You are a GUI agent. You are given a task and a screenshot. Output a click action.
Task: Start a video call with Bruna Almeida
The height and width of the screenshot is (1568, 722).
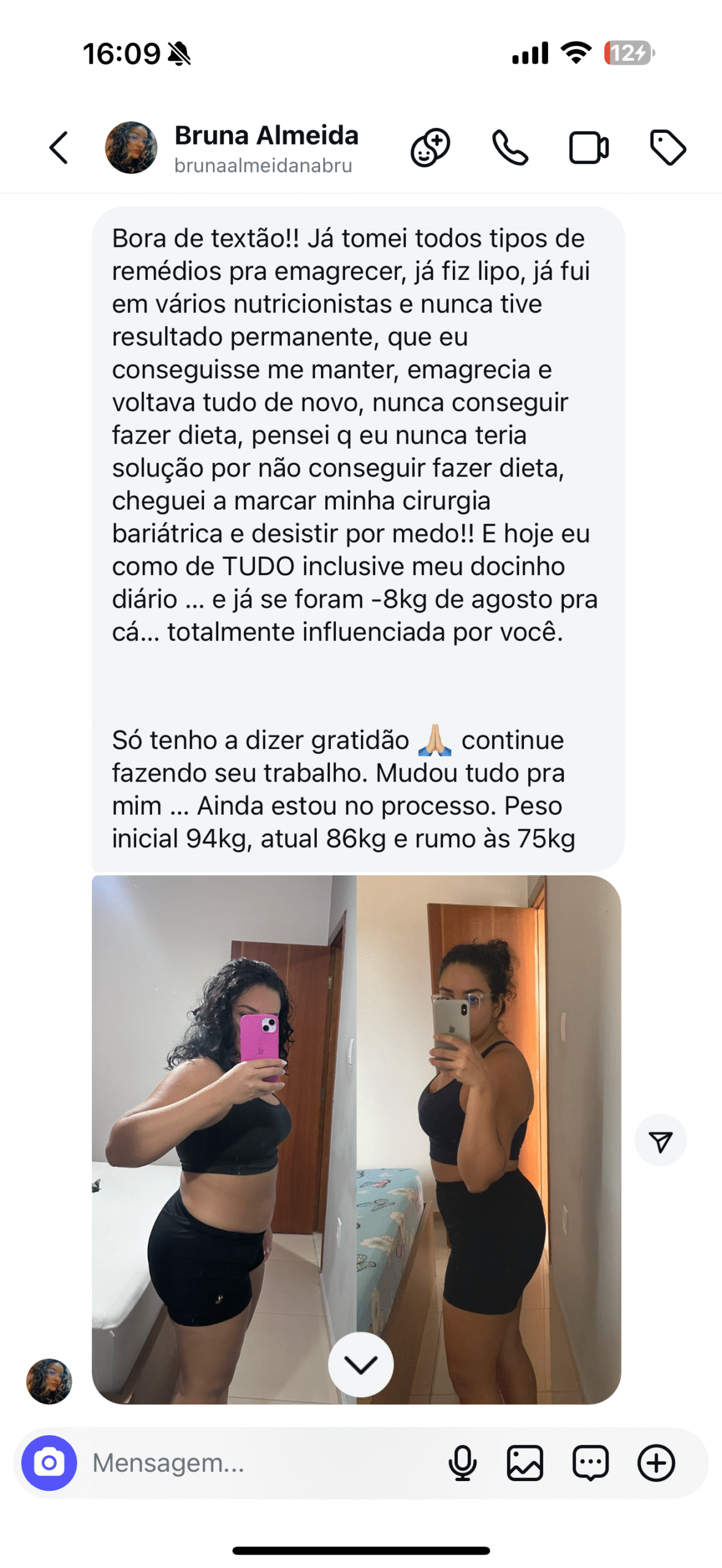coord(588,148)
